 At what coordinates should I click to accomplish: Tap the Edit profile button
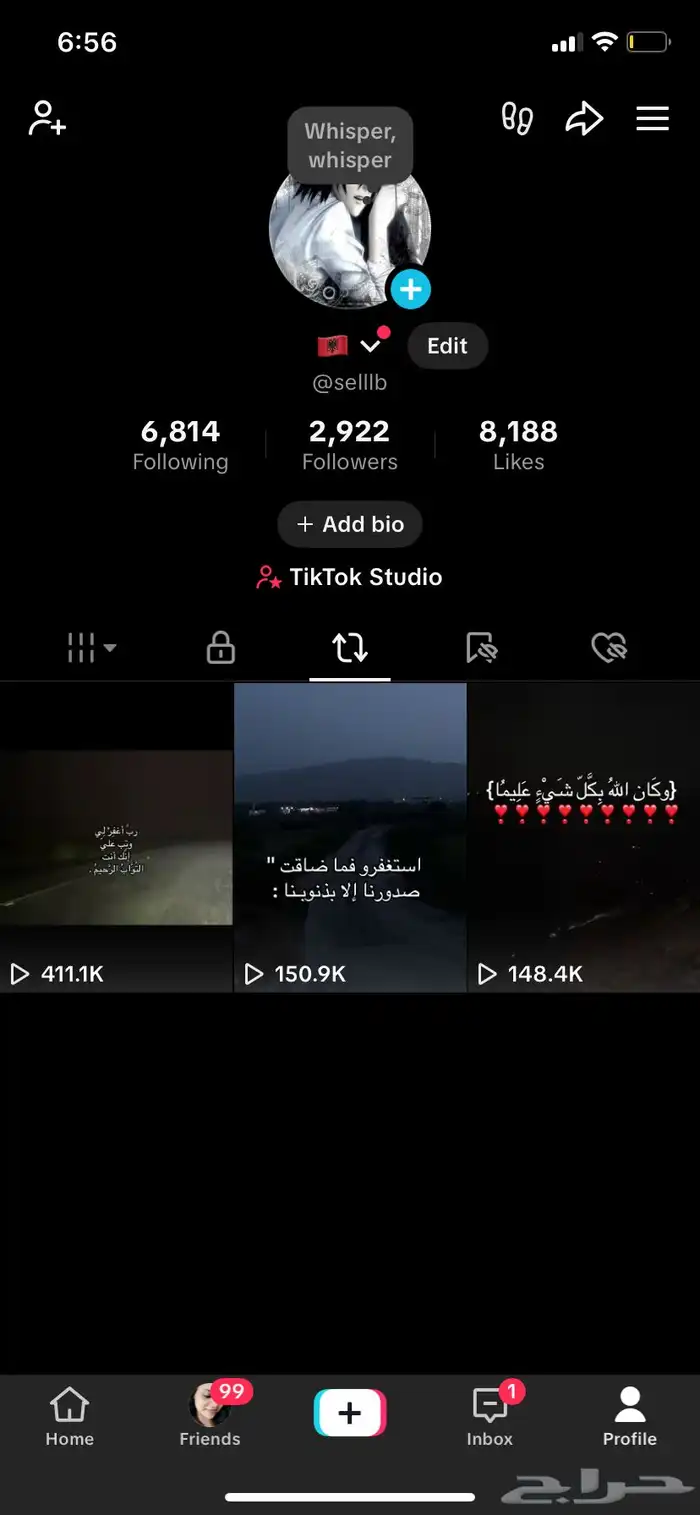click(447, 346)
